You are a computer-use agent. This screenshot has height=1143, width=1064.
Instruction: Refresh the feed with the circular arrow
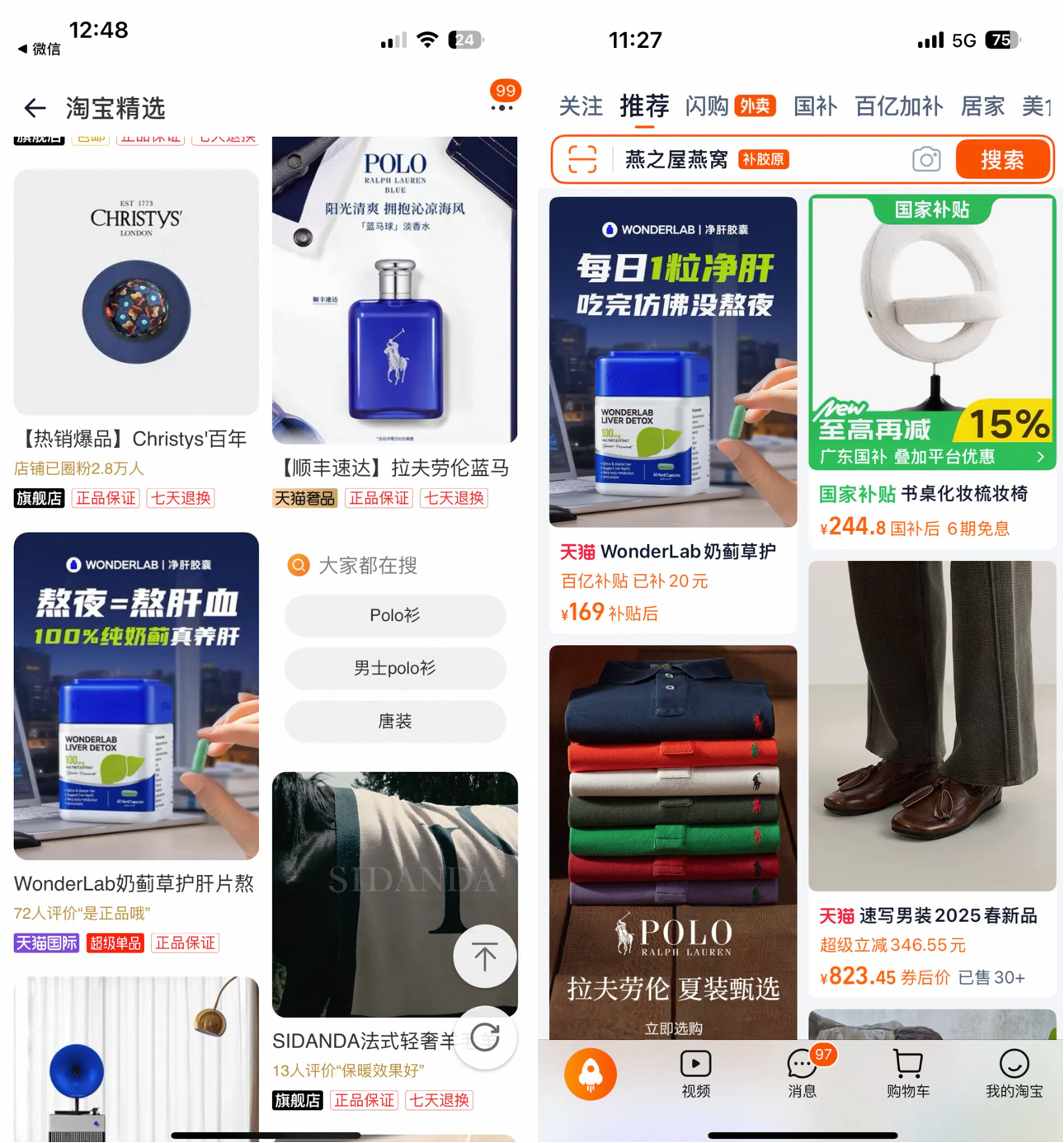point(485,1037)
